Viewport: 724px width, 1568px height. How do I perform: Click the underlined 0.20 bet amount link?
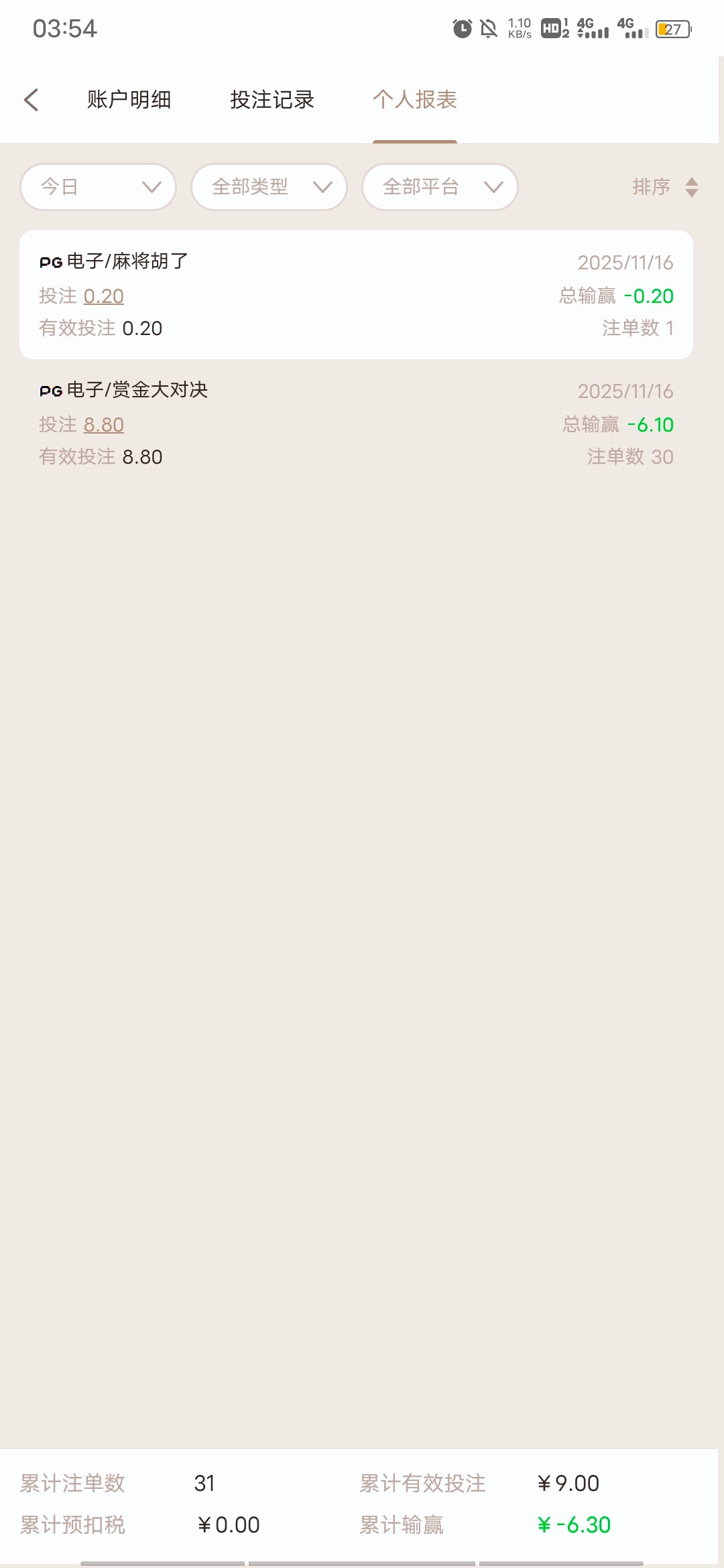tap(104, 296)
